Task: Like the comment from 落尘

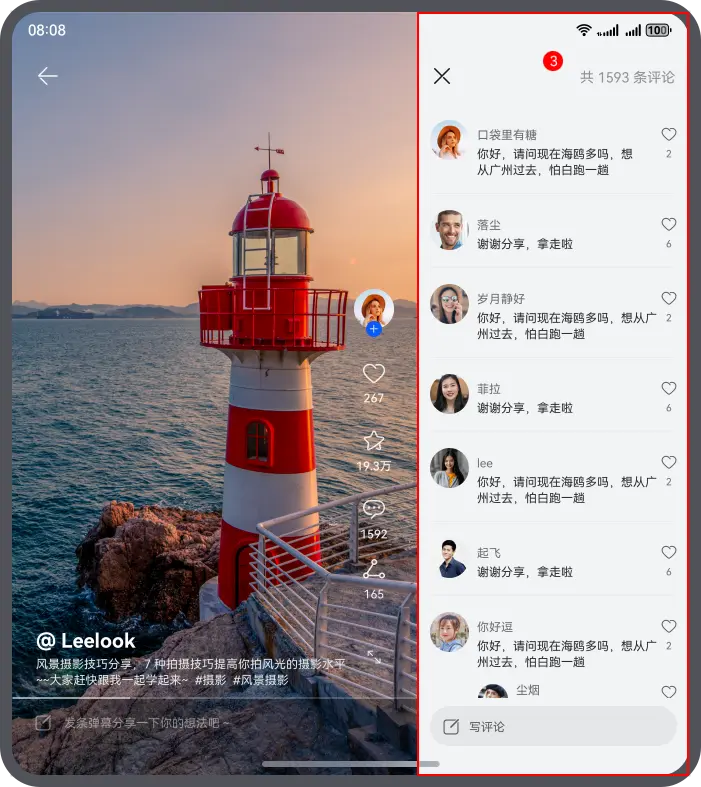Action: [668, 224]
